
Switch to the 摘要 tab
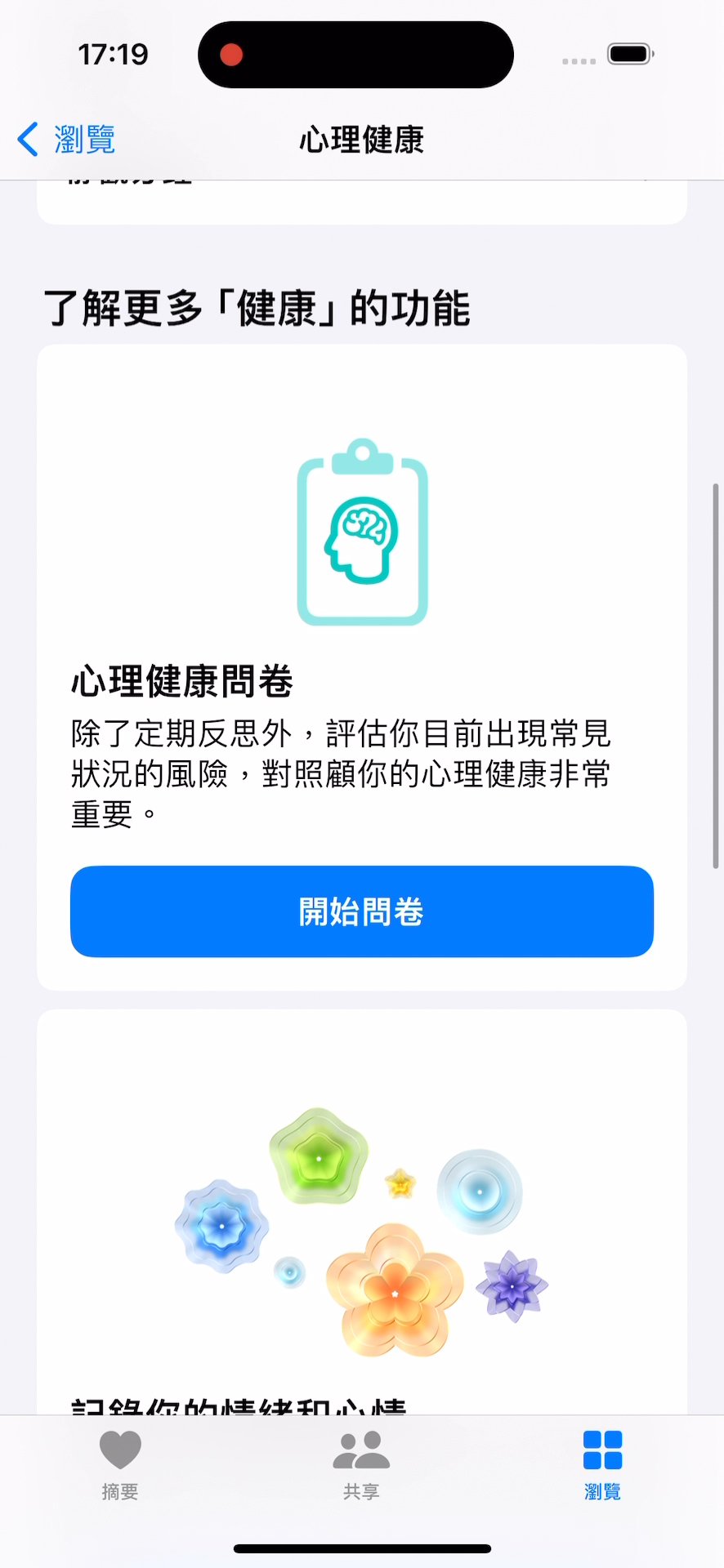point(120,1465)
